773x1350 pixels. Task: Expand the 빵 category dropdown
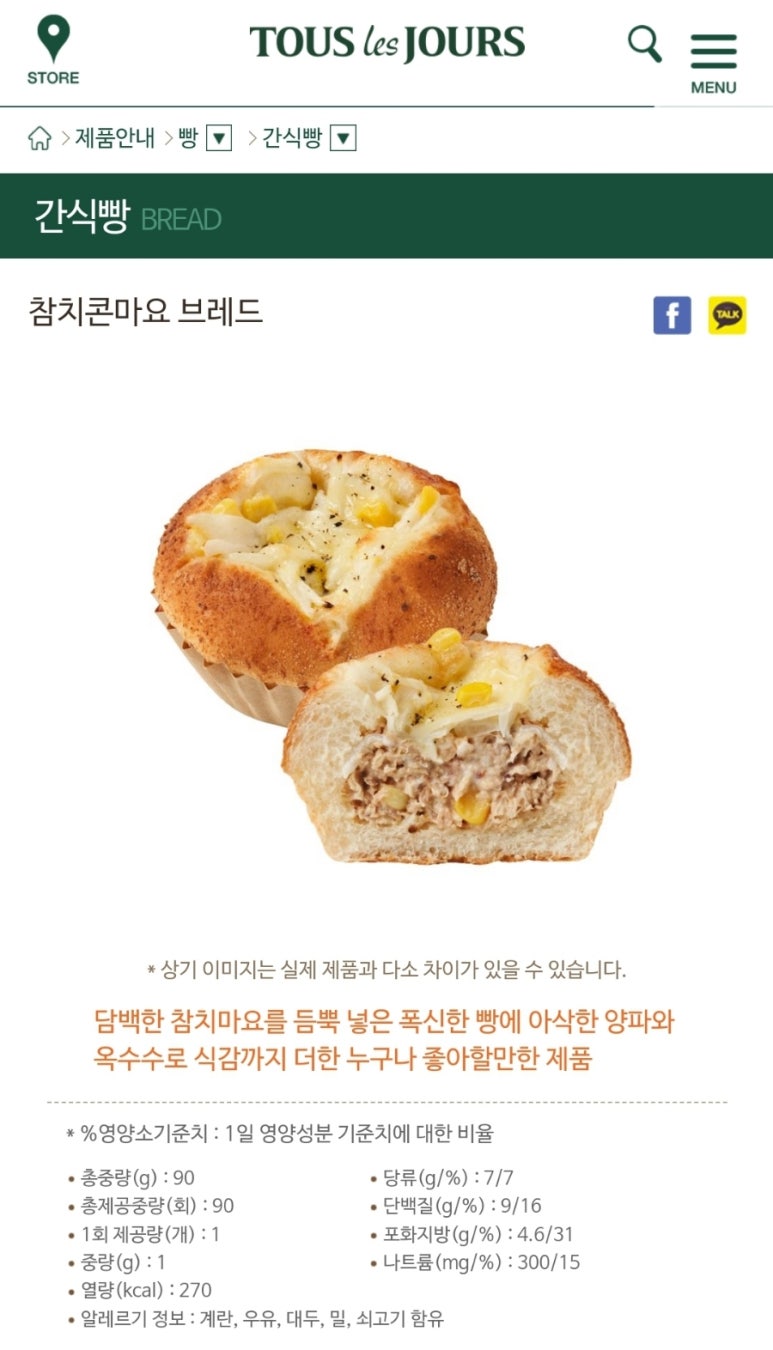[219, 138]
